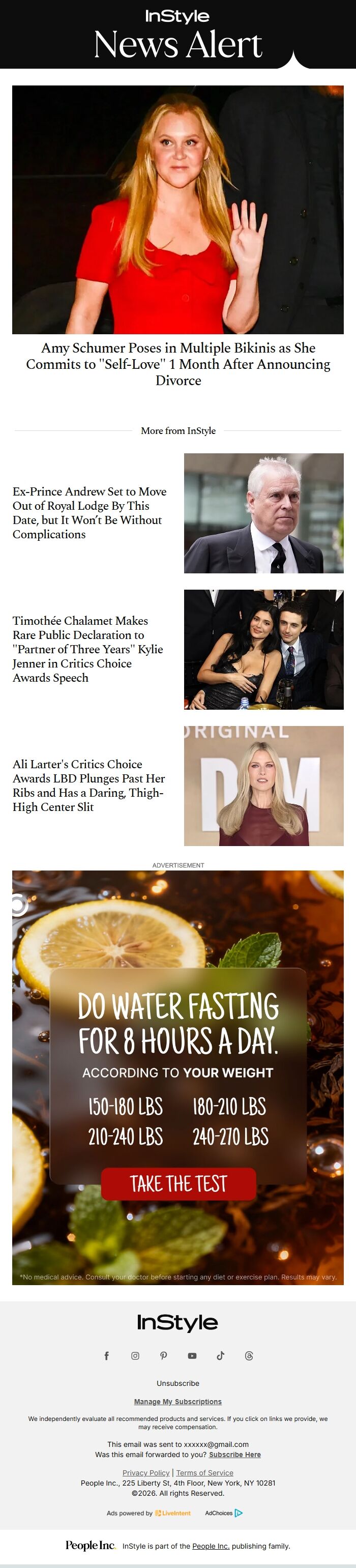Unsubscribe from this newsletter
This screenshot has width=356, height=1568.
(177, 1383)
